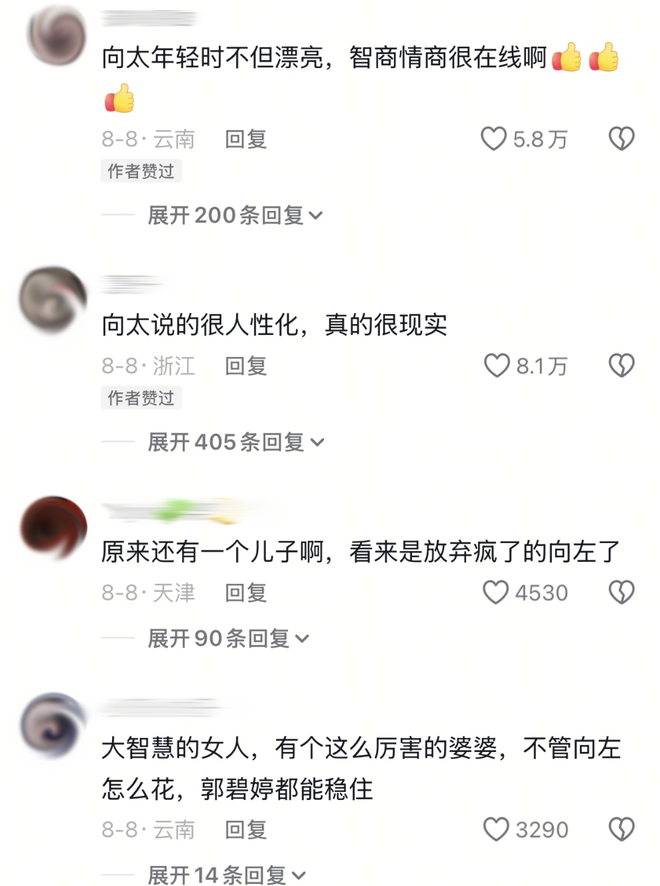Reply to the comment 向太年轻时不但漂亮
This screenshot has height=886, width=660.
pyautogui.click(x=246, y=140)
